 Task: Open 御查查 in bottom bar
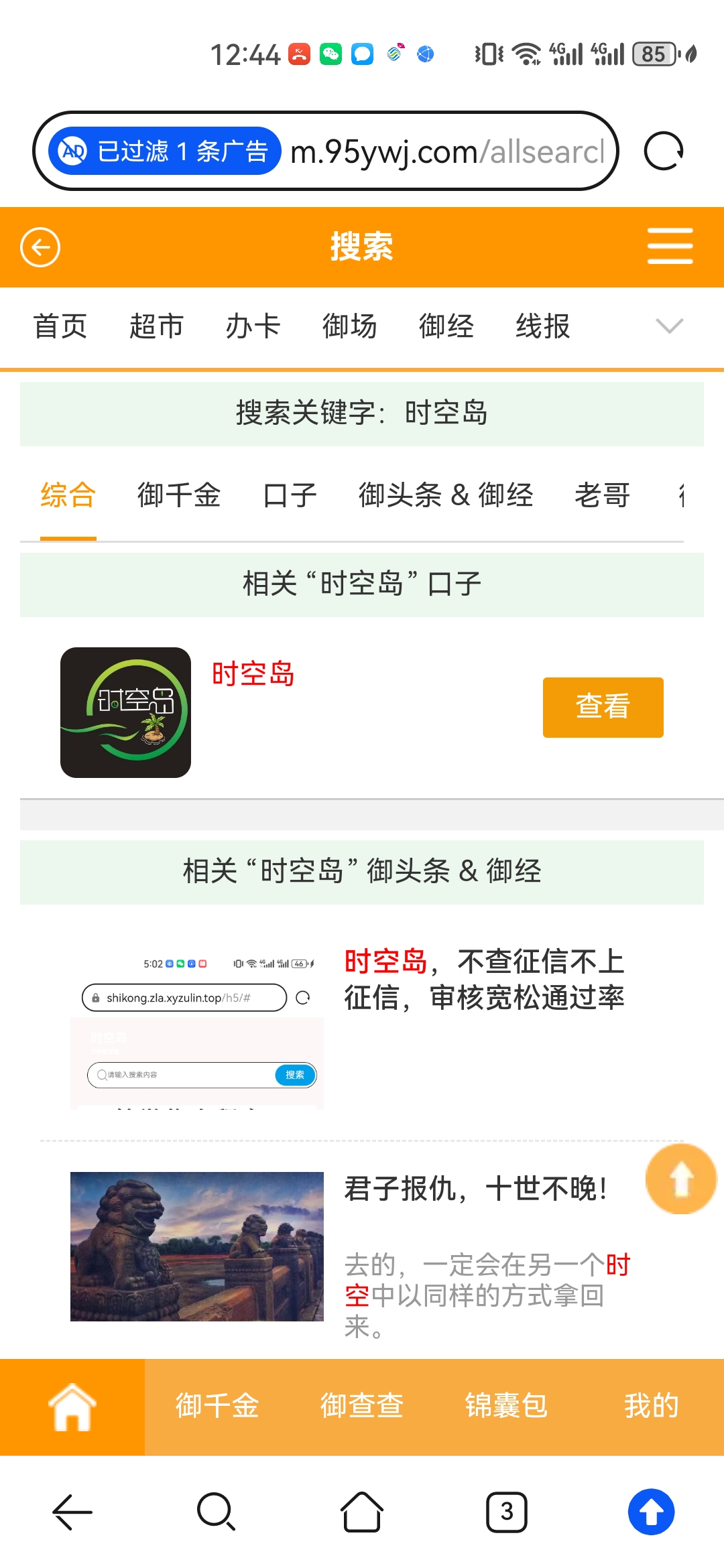[x=361, y=1406]
